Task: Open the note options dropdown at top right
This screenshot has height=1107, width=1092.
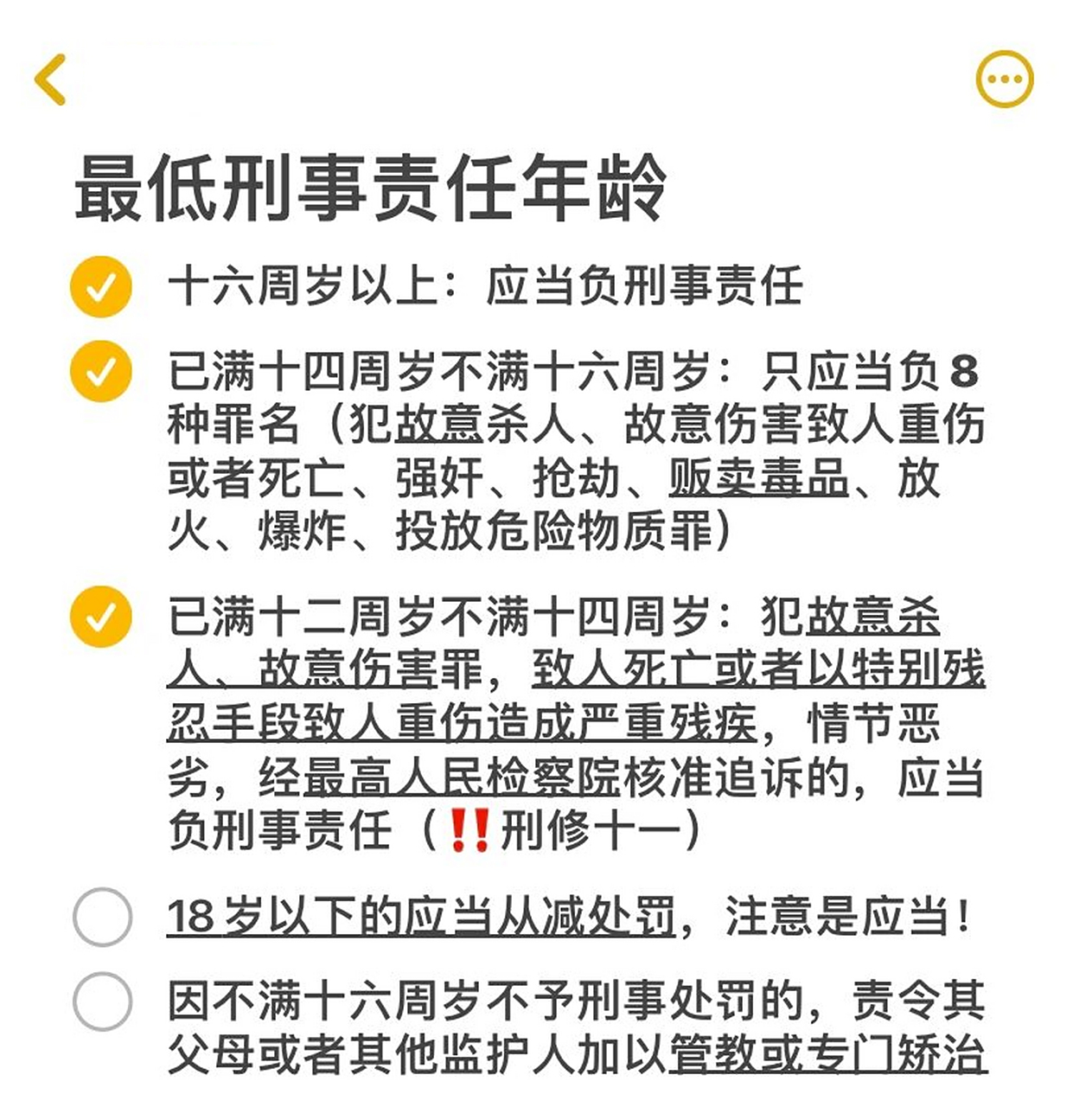Action: tap(1003, 77)
